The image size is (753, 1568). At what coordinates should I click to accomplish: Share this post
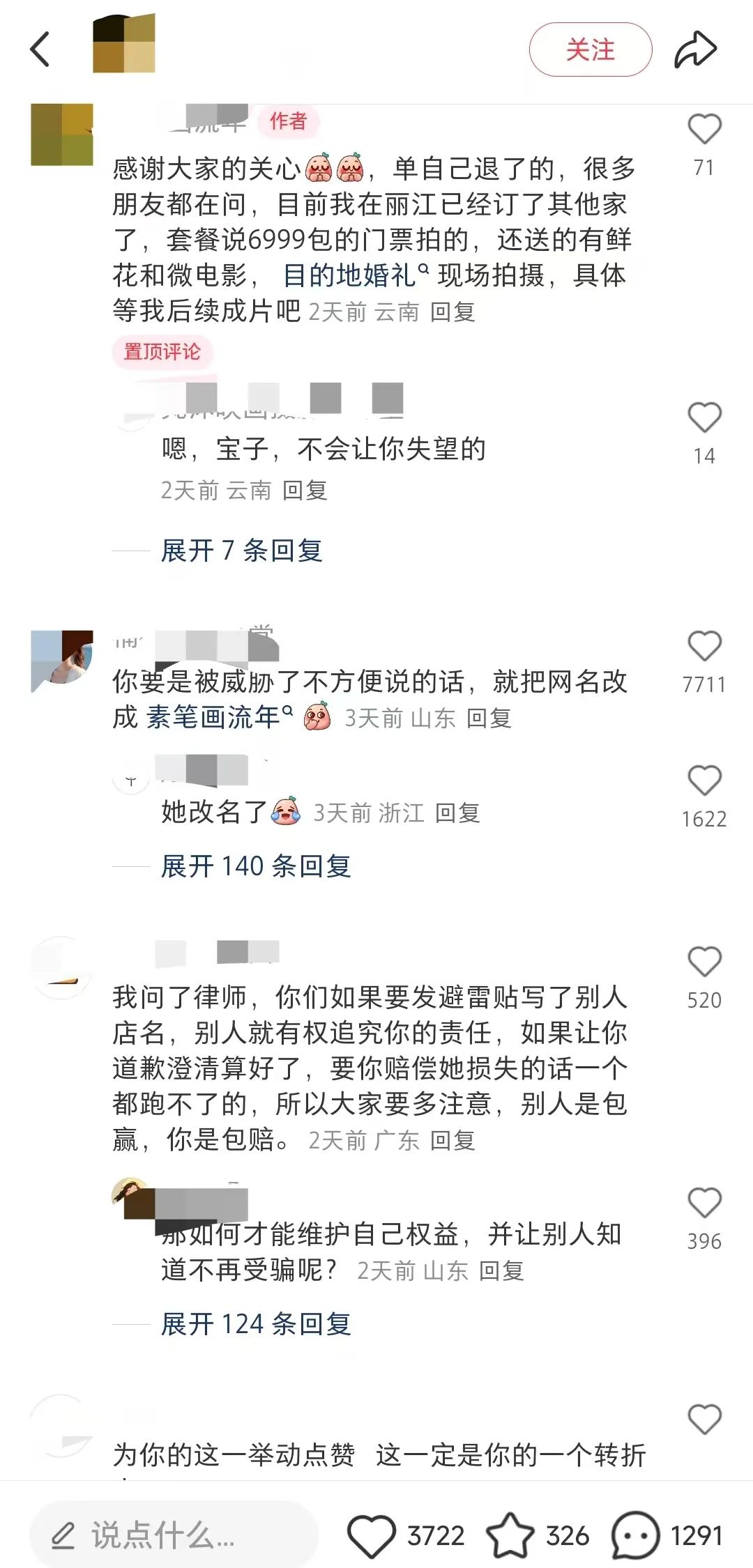click(x=695, y=49)
